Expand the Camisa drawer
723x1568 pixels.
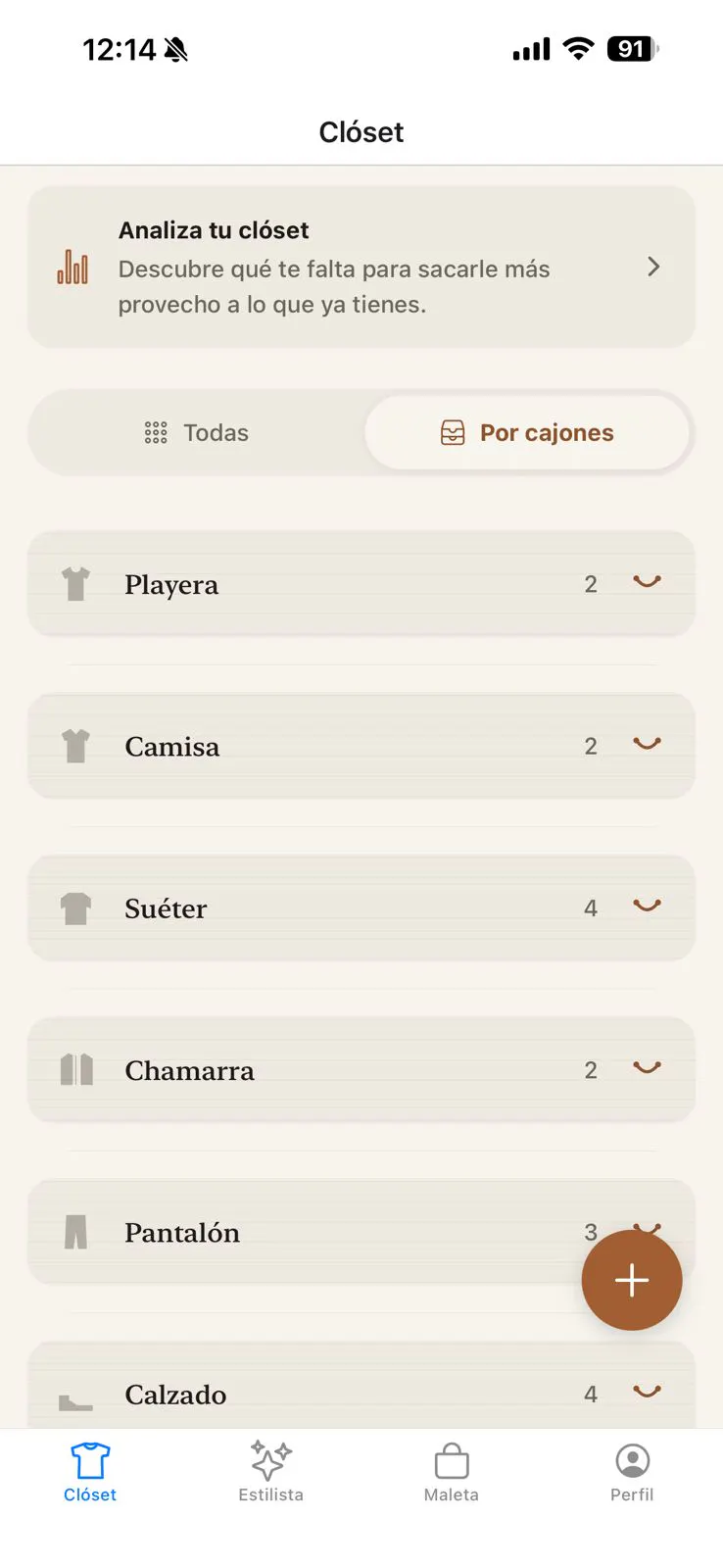coord(361,746)
